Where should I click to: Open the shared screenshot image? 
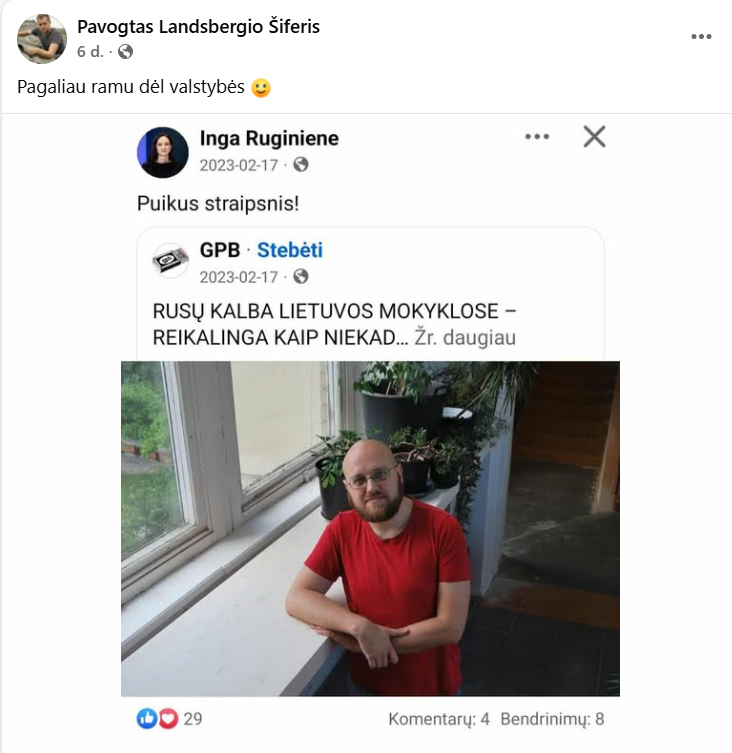tap(370, 420)
